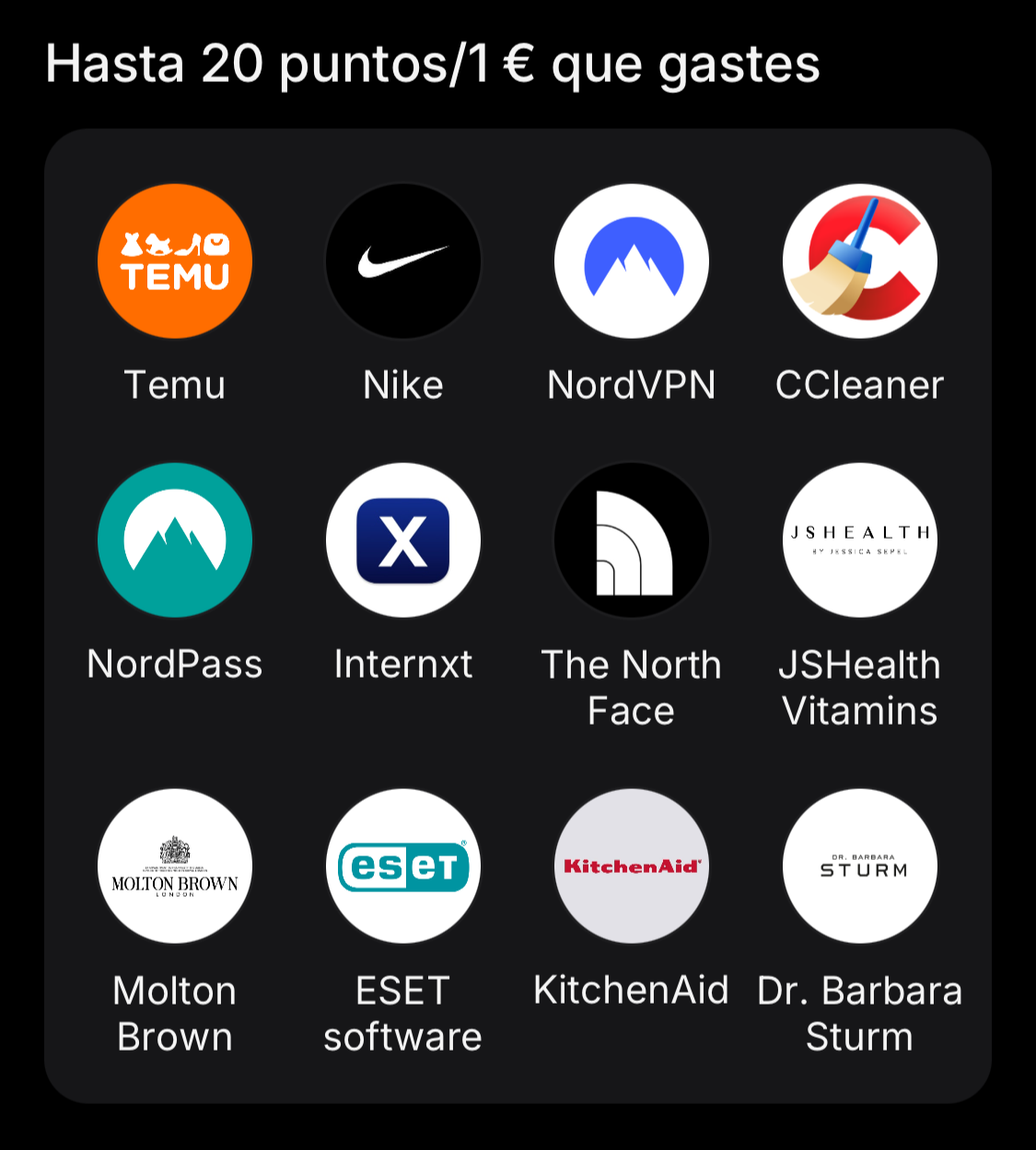
Task: Tap the Molton Brown crest icon
Action: coord(174,866)
